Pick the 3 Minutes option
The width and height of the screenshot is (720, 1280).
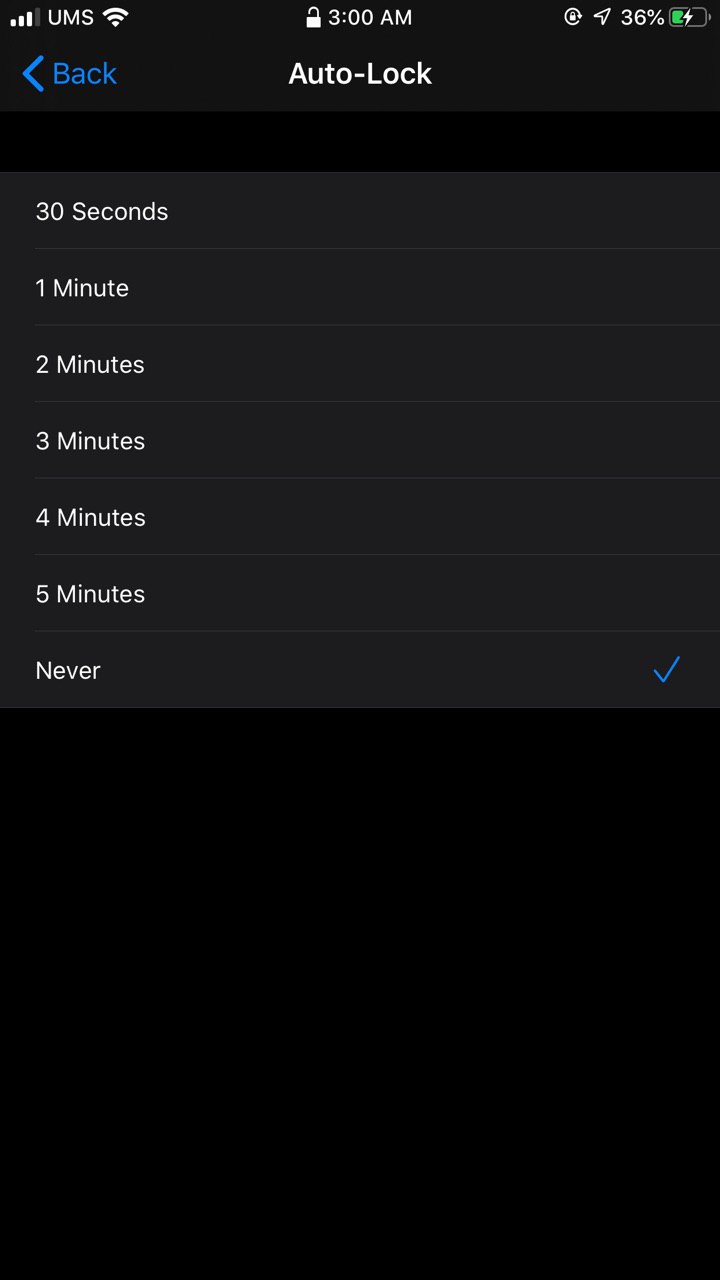360,441
